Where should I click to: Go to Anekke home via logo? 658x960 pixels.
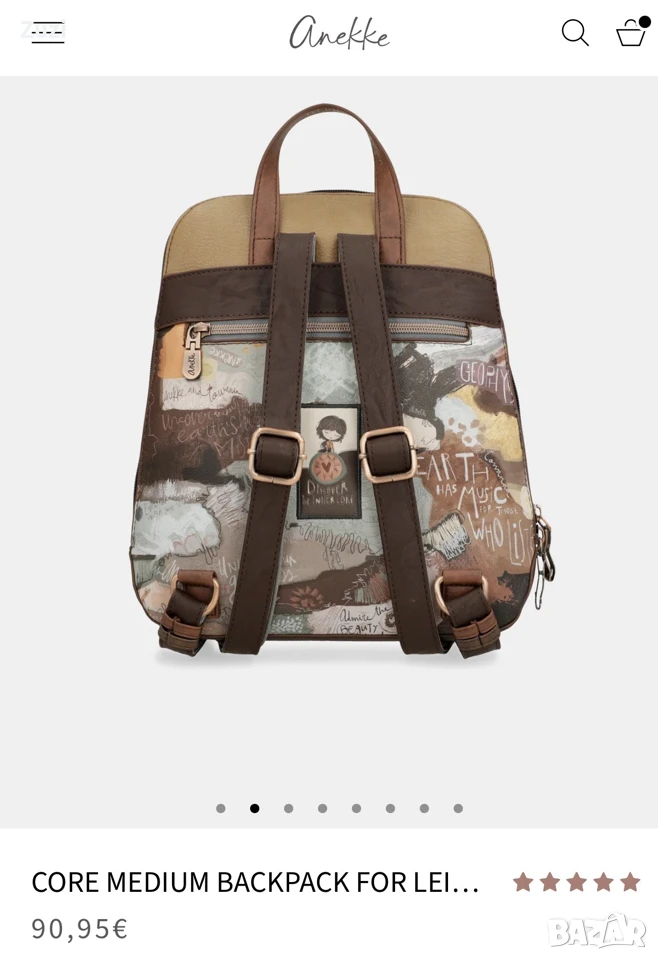(x=339, y=33)
